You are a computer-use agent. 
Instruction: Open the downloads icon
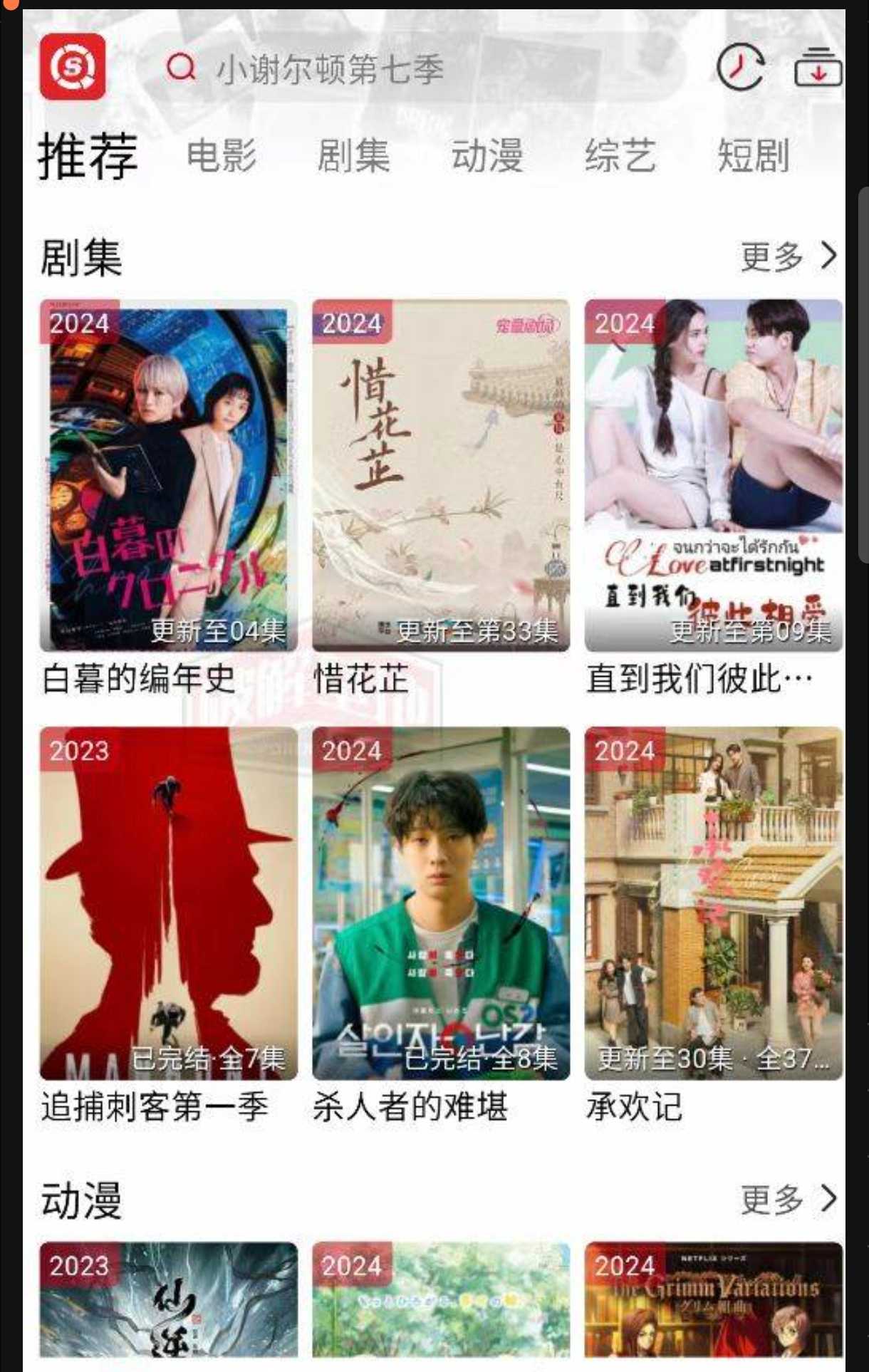click(x=818, y=68)
